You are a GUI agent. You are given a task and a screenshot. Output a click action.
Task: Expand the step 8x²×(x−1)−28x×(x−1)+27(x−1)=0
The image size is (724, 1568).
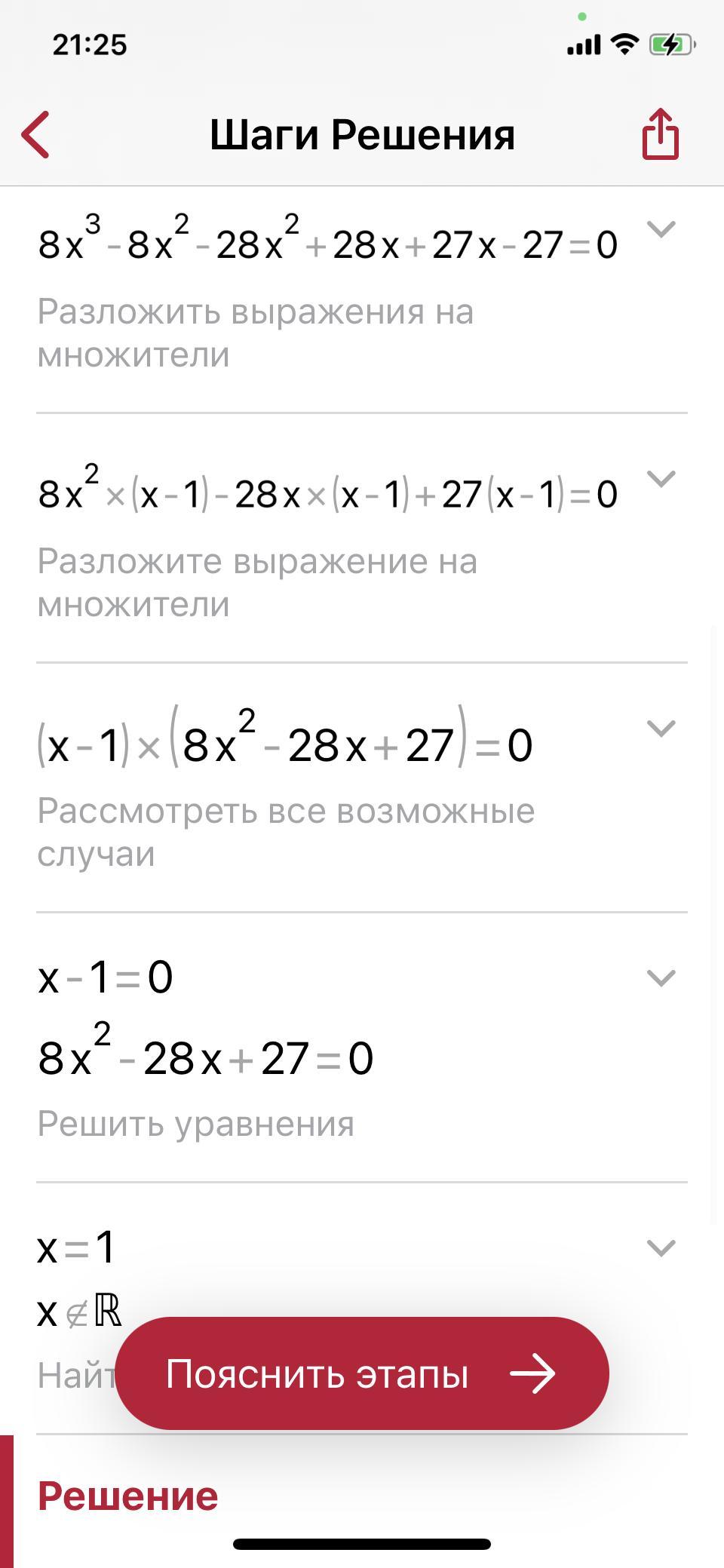click(661, 479)
